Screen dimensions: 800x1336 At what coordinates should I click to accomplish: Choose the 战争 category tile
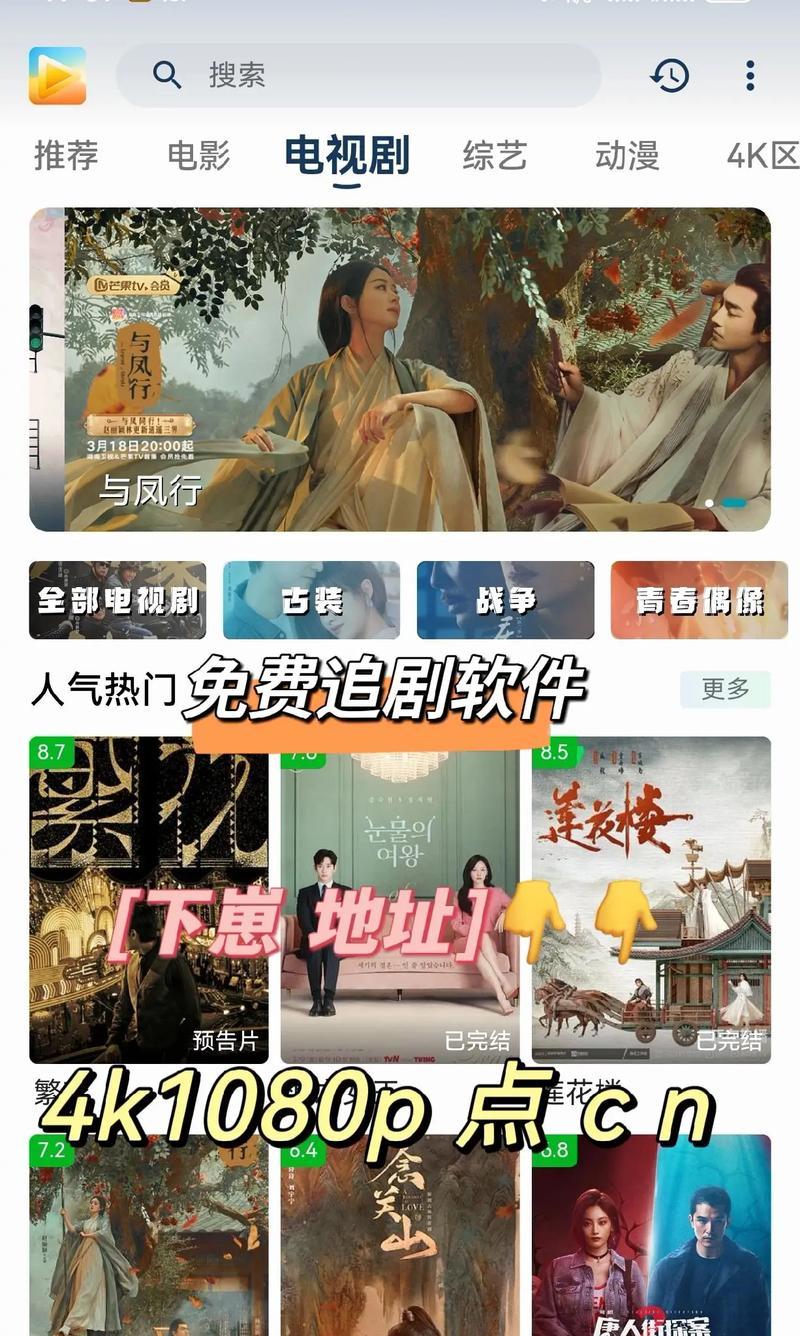click(x=505, y=600)
